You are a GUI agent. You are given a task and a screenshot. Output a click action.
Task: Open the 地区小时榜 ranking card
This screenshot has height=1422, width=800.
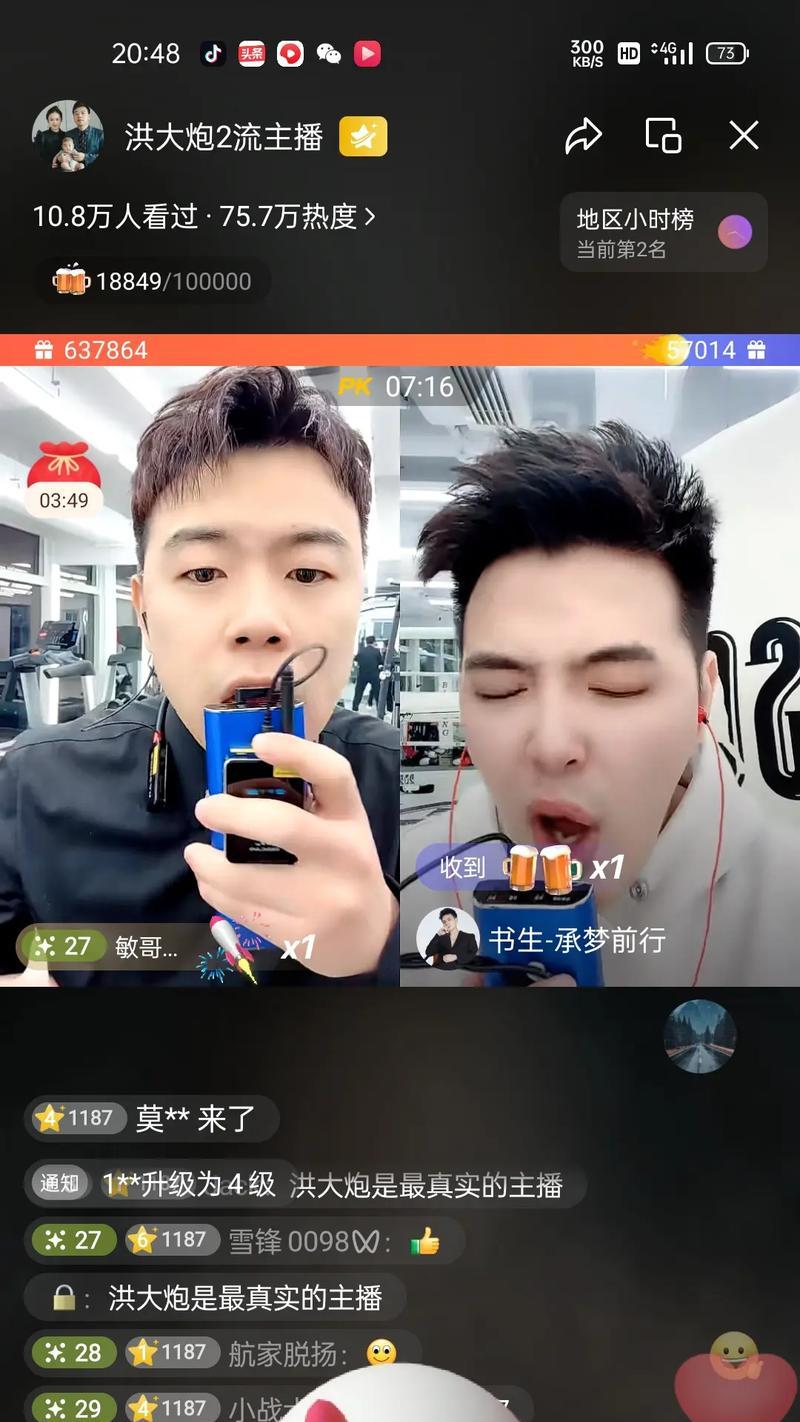pyautogui.click(x=663, y=232)
